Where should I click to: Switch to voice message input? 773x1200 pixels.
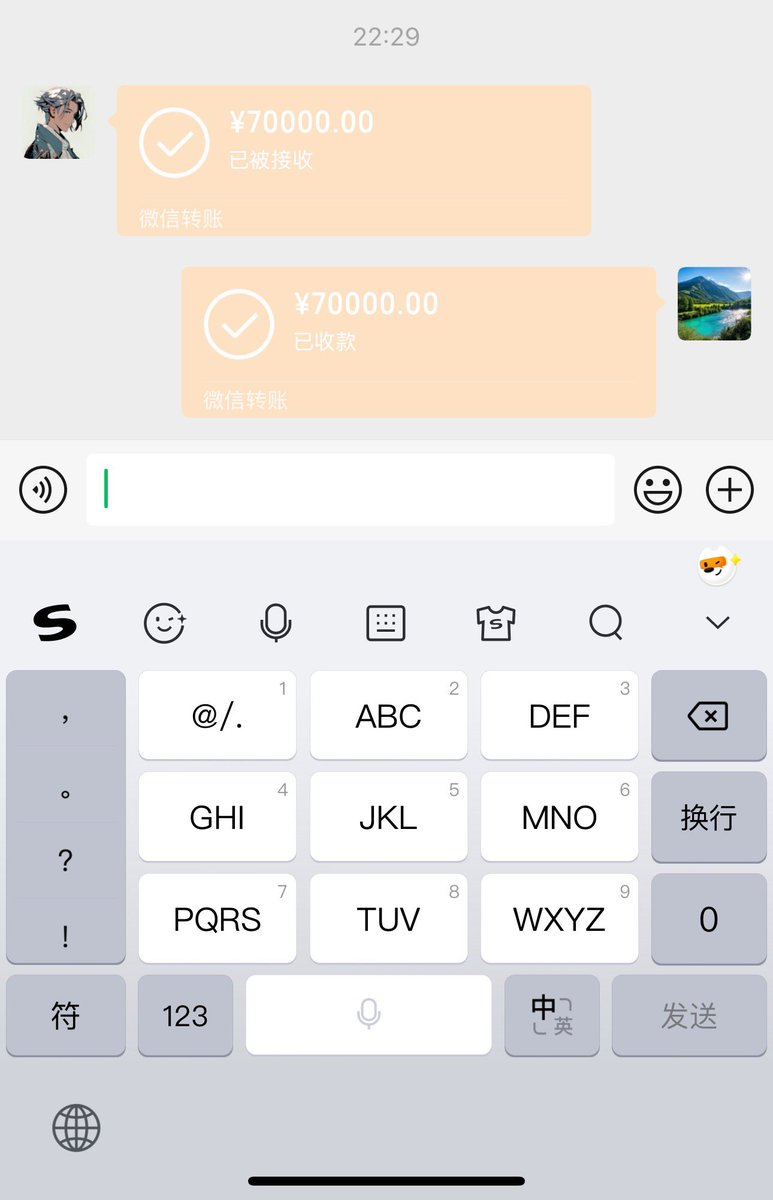click(x=43, y=490)
